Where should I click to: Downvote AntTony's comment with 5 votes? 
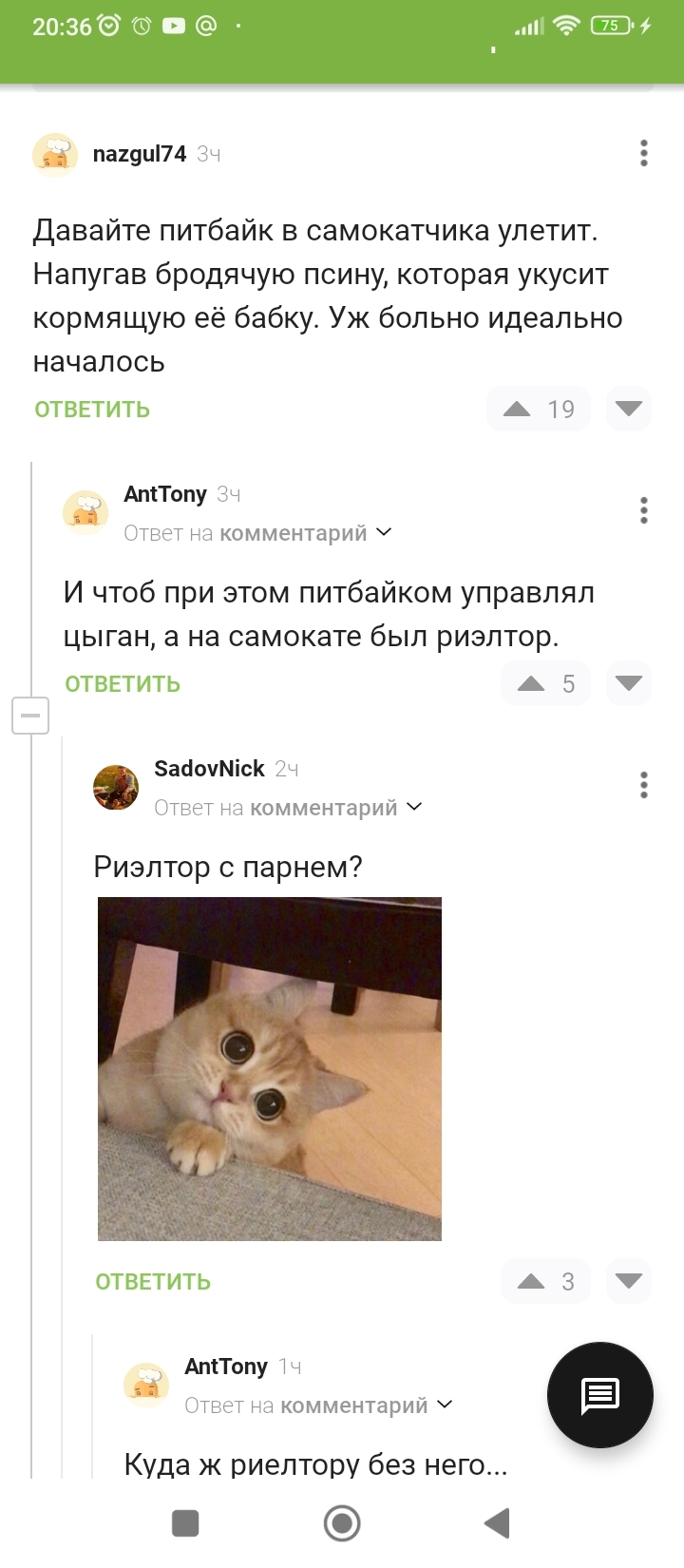coord(629,683)
